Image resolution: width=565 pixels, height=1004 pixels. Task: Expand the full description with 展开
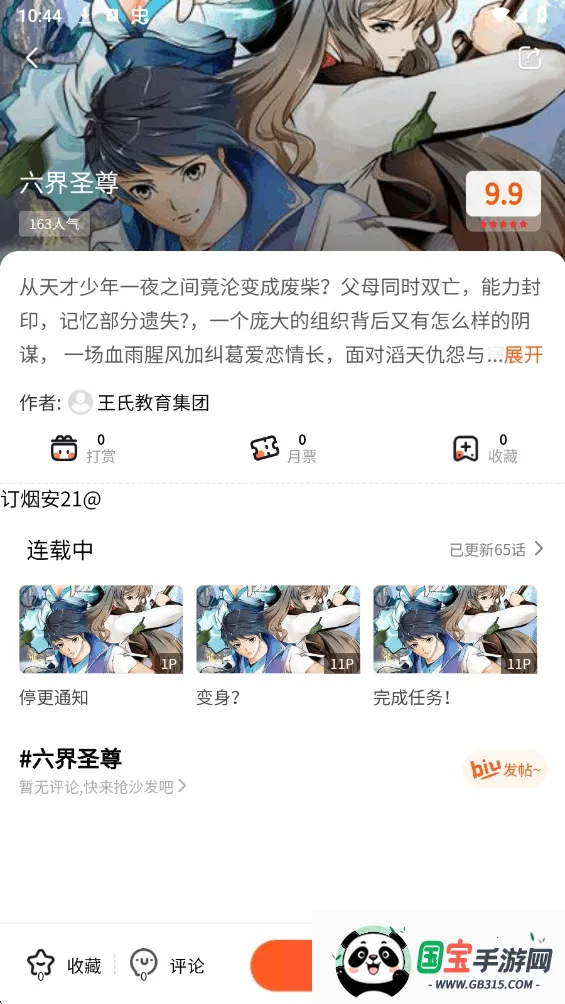(523, 355)
